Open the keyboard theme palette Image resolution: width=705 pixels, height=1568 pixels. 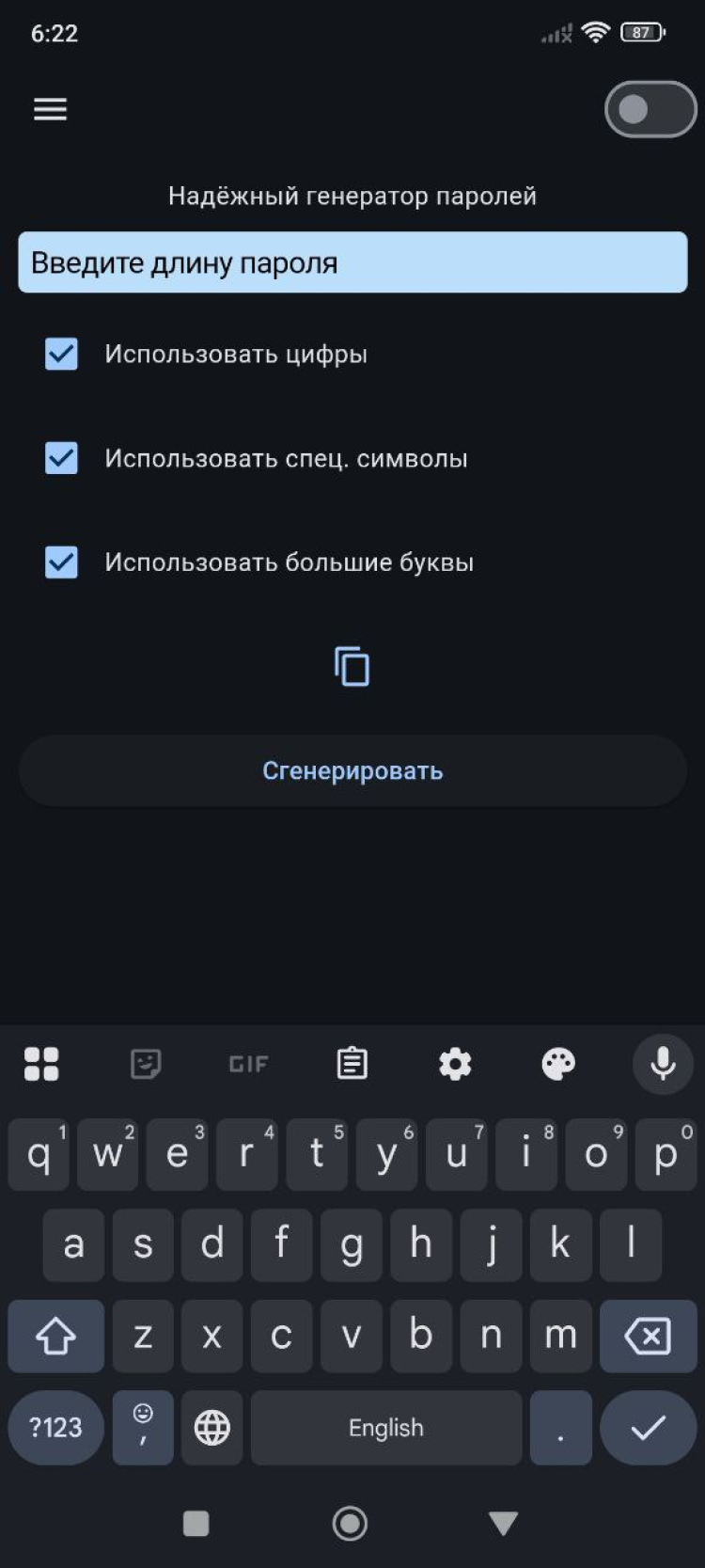[558, 1064]
